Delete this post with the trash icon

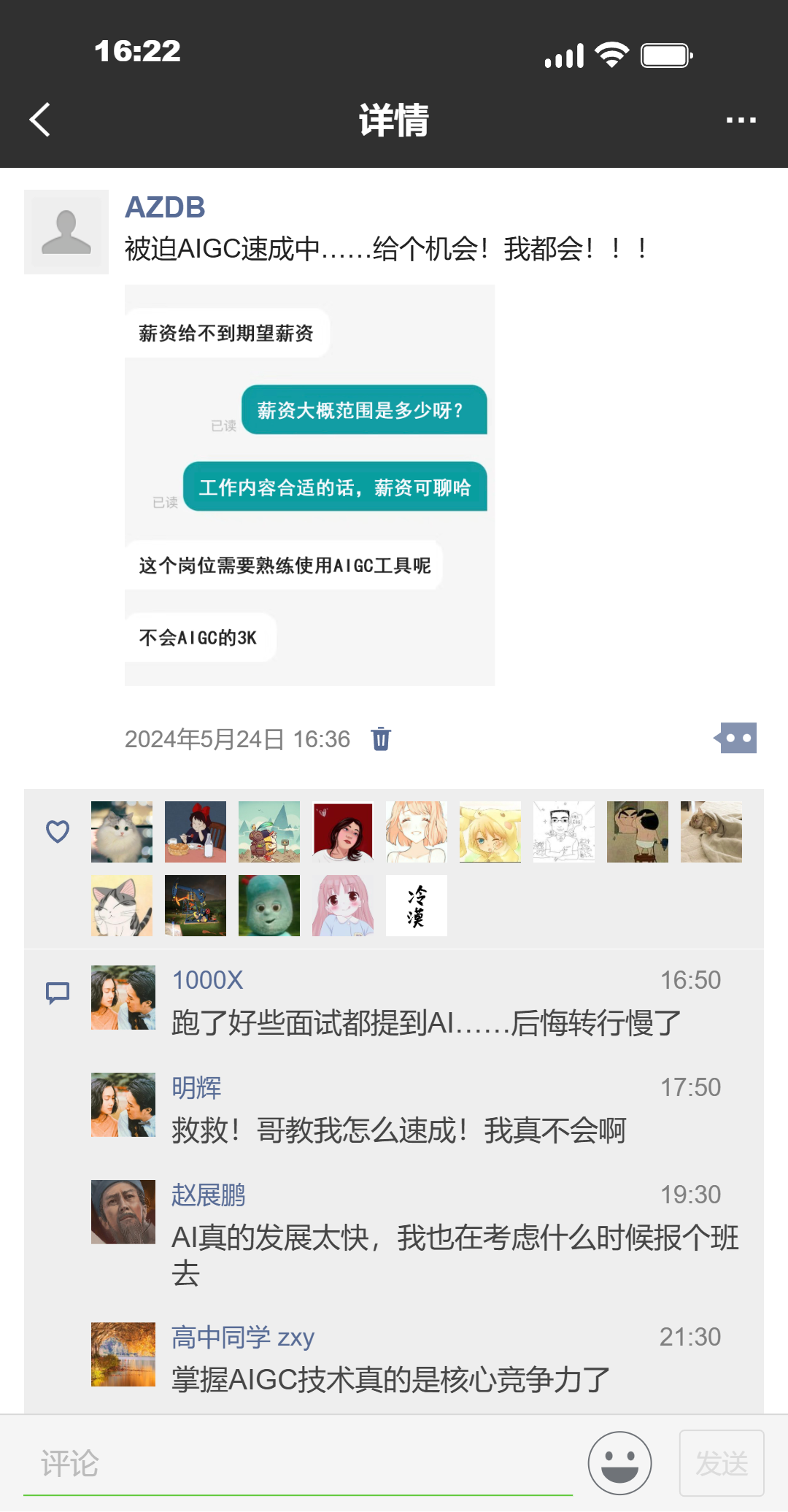(x=381, y=738)
